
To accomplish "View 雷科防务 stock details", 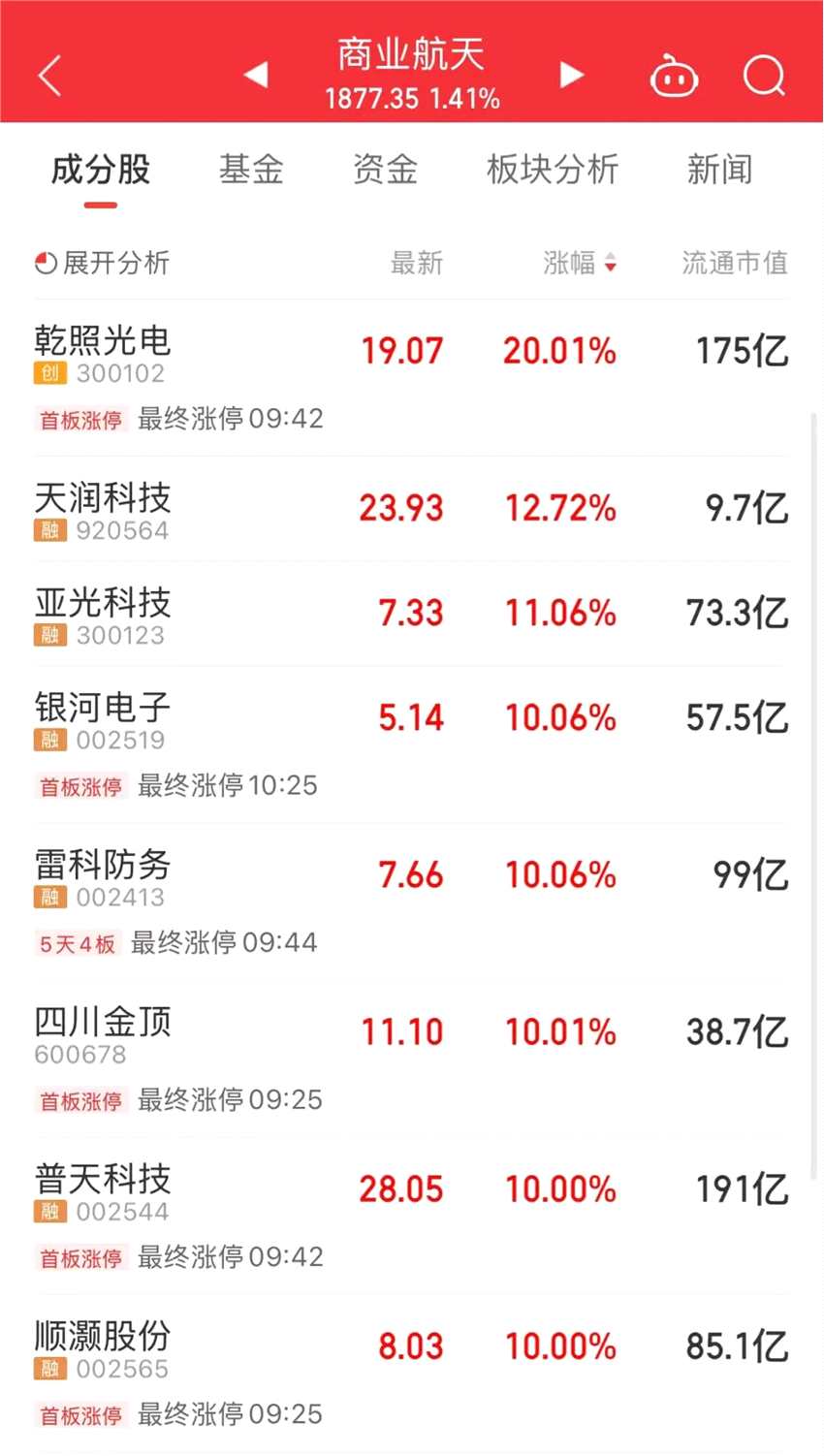I will 103,865.
